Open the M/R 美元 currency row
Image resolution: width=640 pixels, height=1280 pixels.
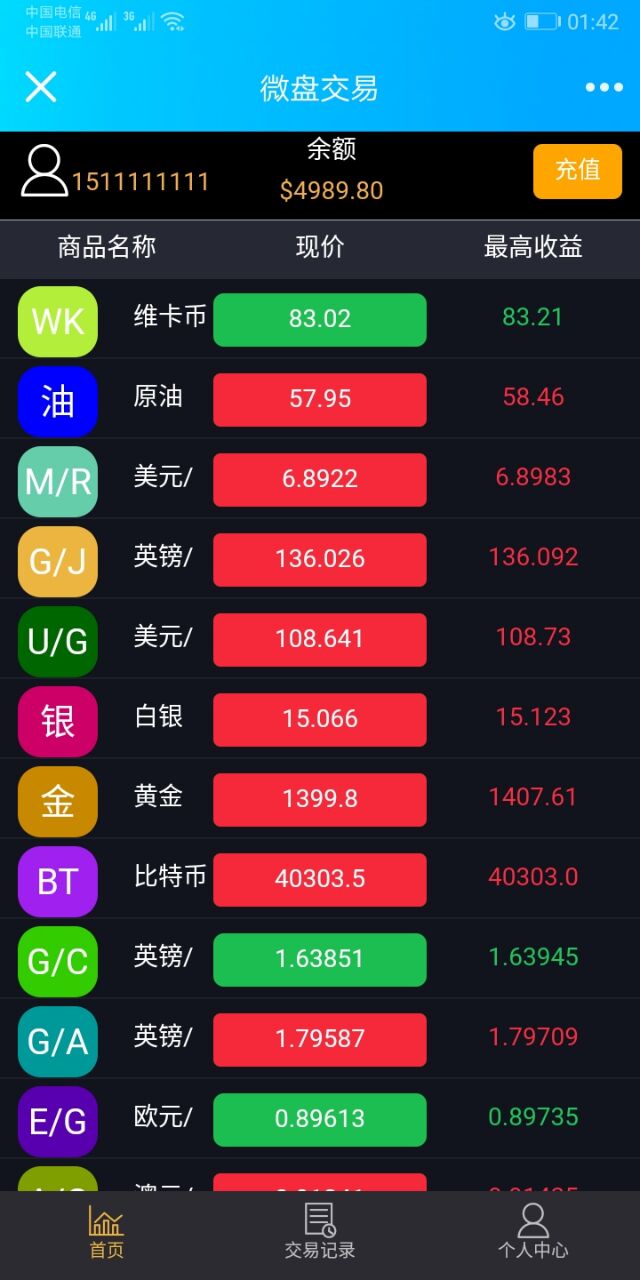pos(320,479)
